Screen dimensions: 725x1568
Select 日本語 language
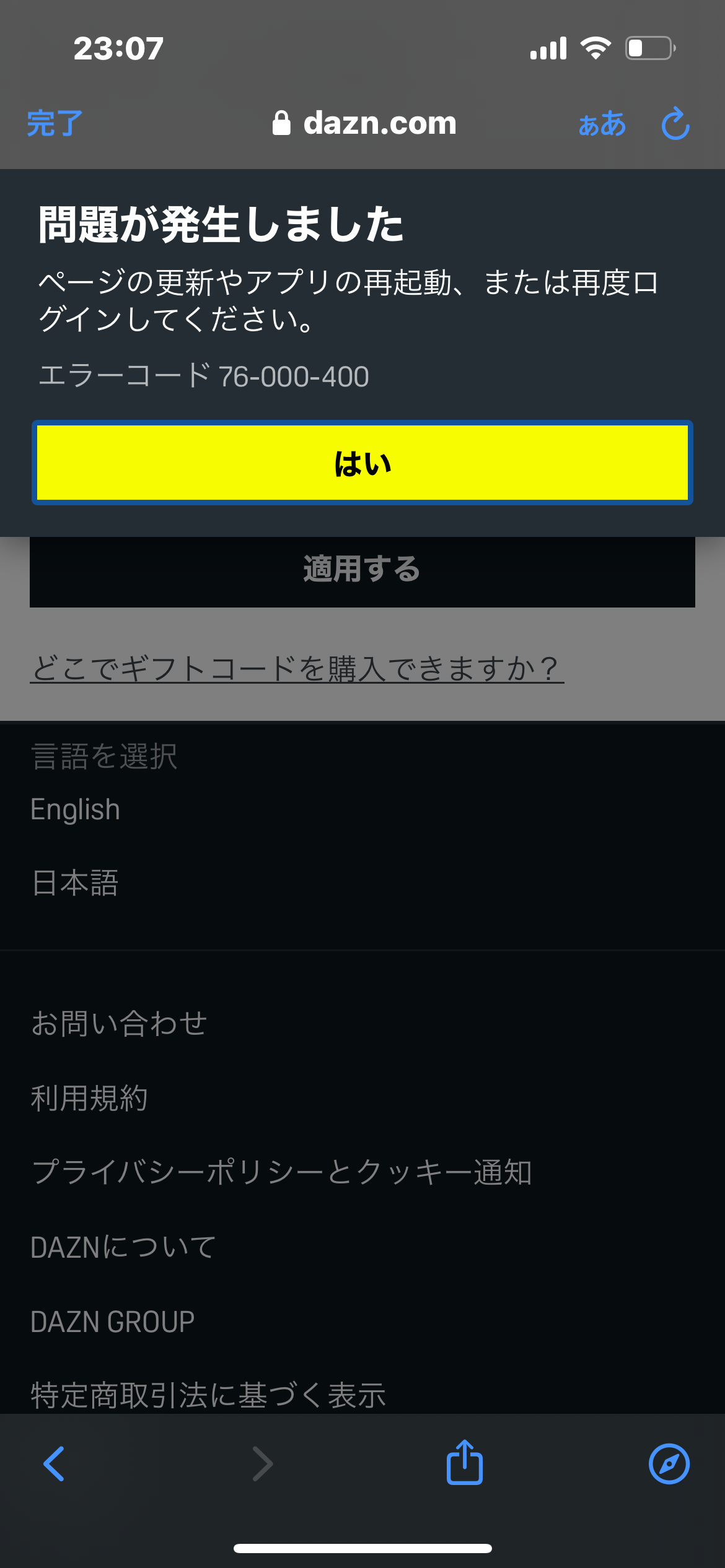click(x=75, y=882)
